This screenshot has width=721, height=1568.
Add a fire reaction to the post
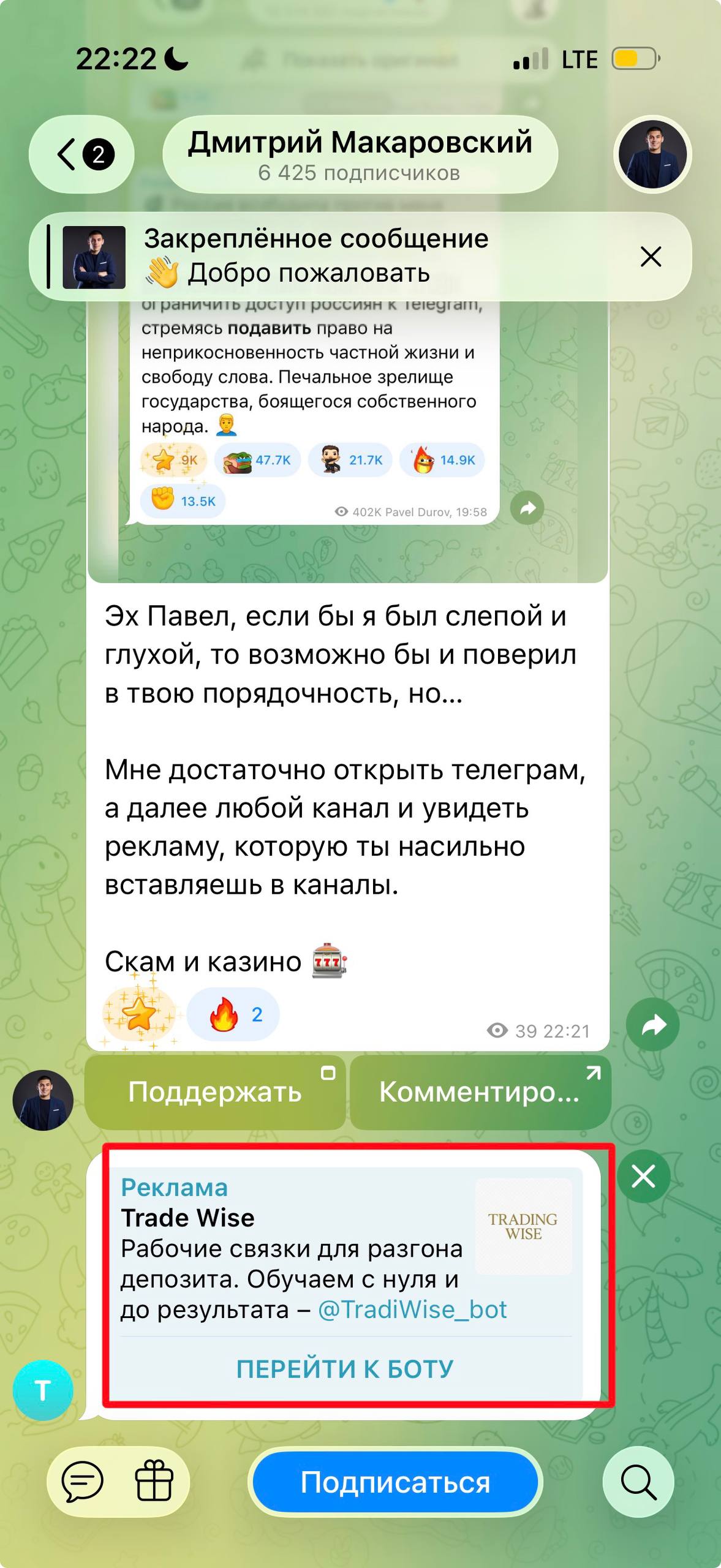(x=233, y=1014)
